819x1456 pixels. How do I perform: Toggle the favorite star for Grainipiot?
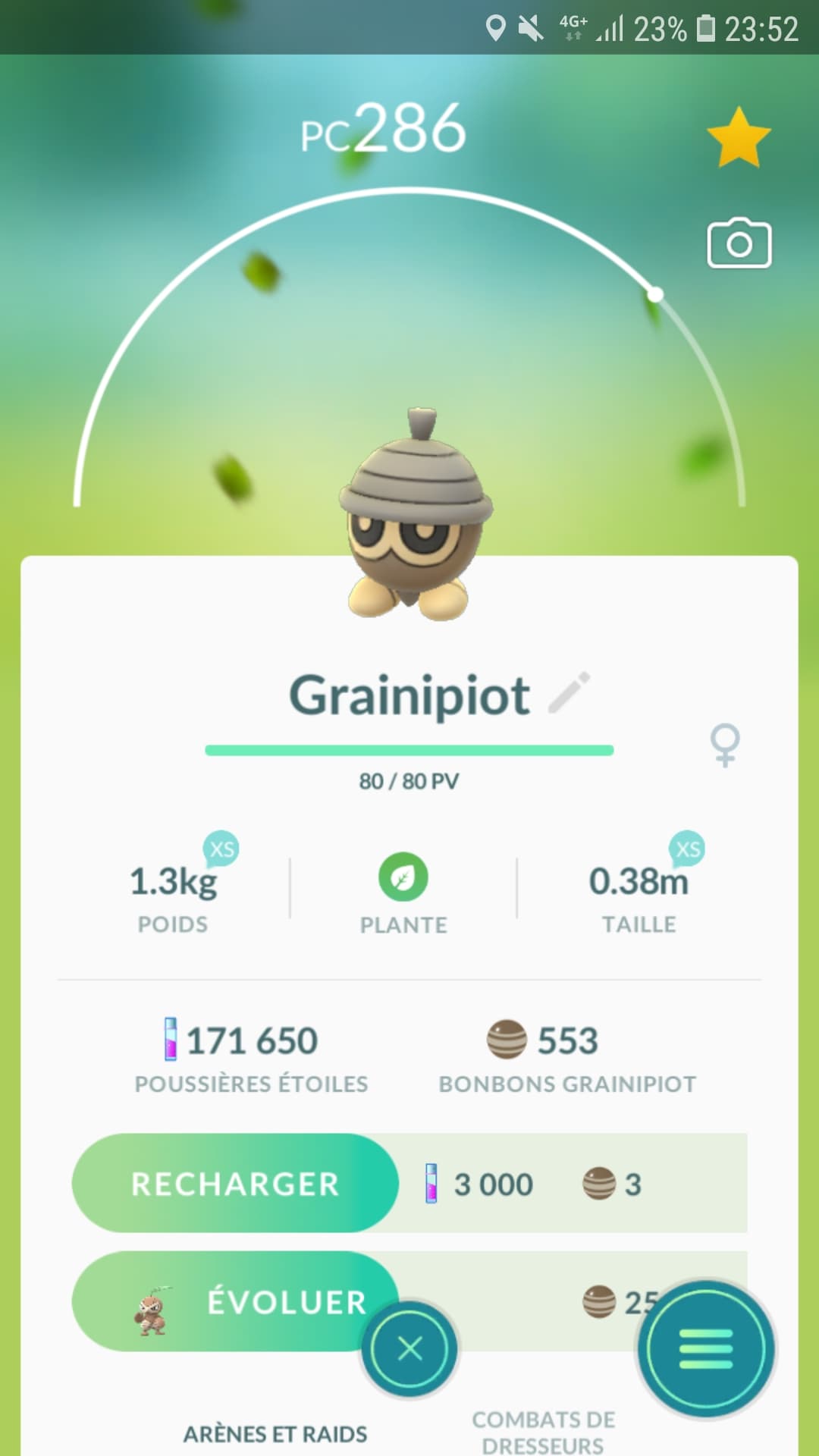(738, 137)
